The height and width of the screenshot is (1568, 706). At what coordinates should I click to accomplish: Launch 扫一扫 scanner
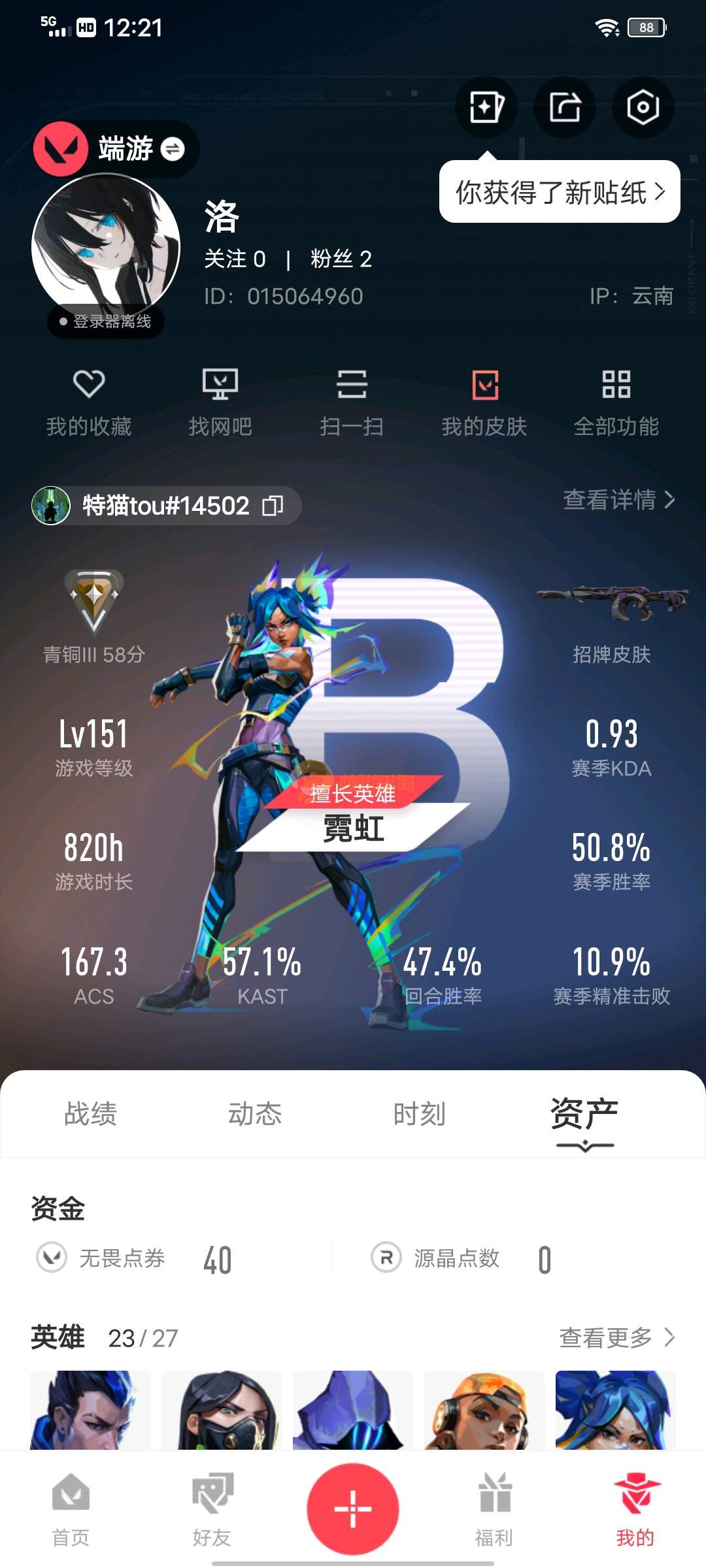coord(352,401)
